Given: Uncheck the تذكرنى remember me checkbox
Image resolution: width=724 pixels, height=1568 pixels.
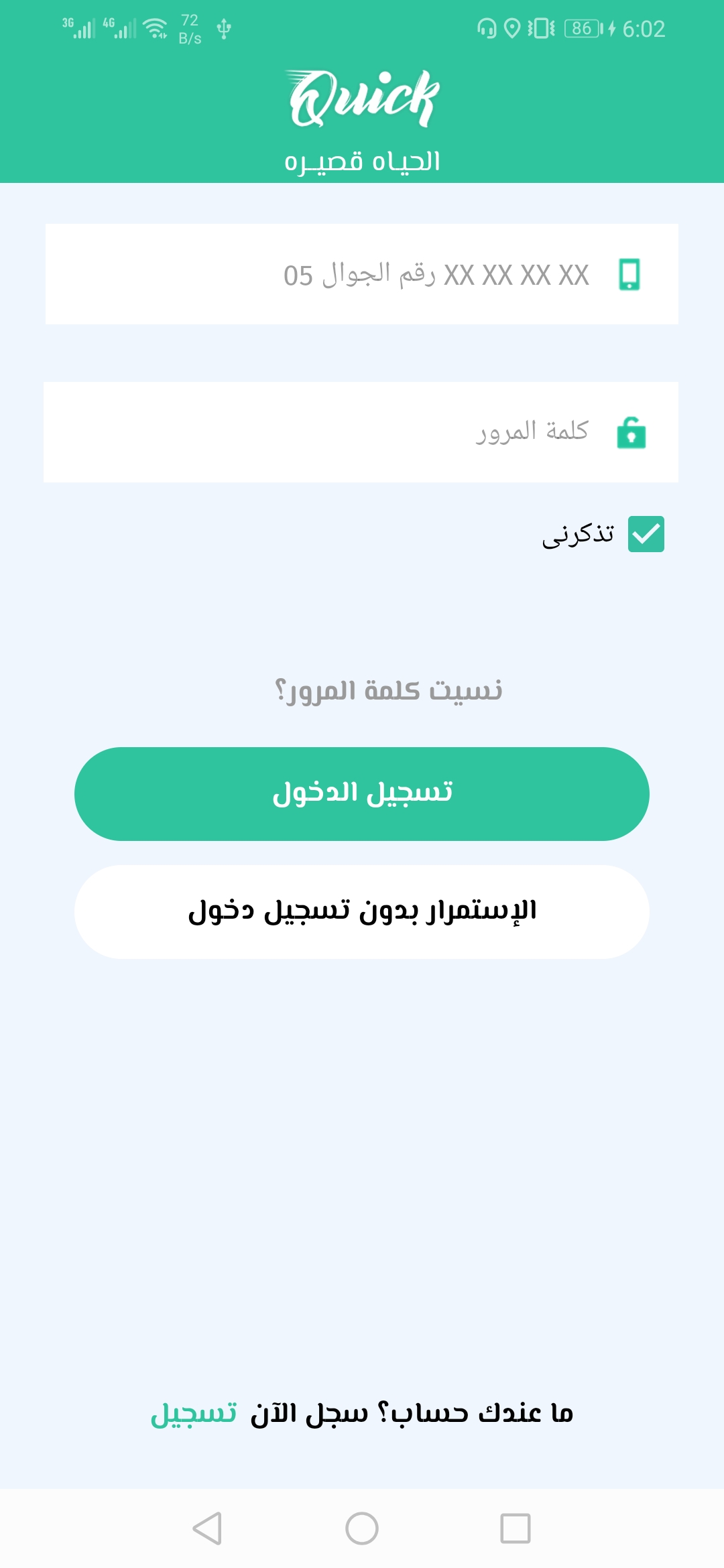Looking at the screenshot, I should point(646,535).
